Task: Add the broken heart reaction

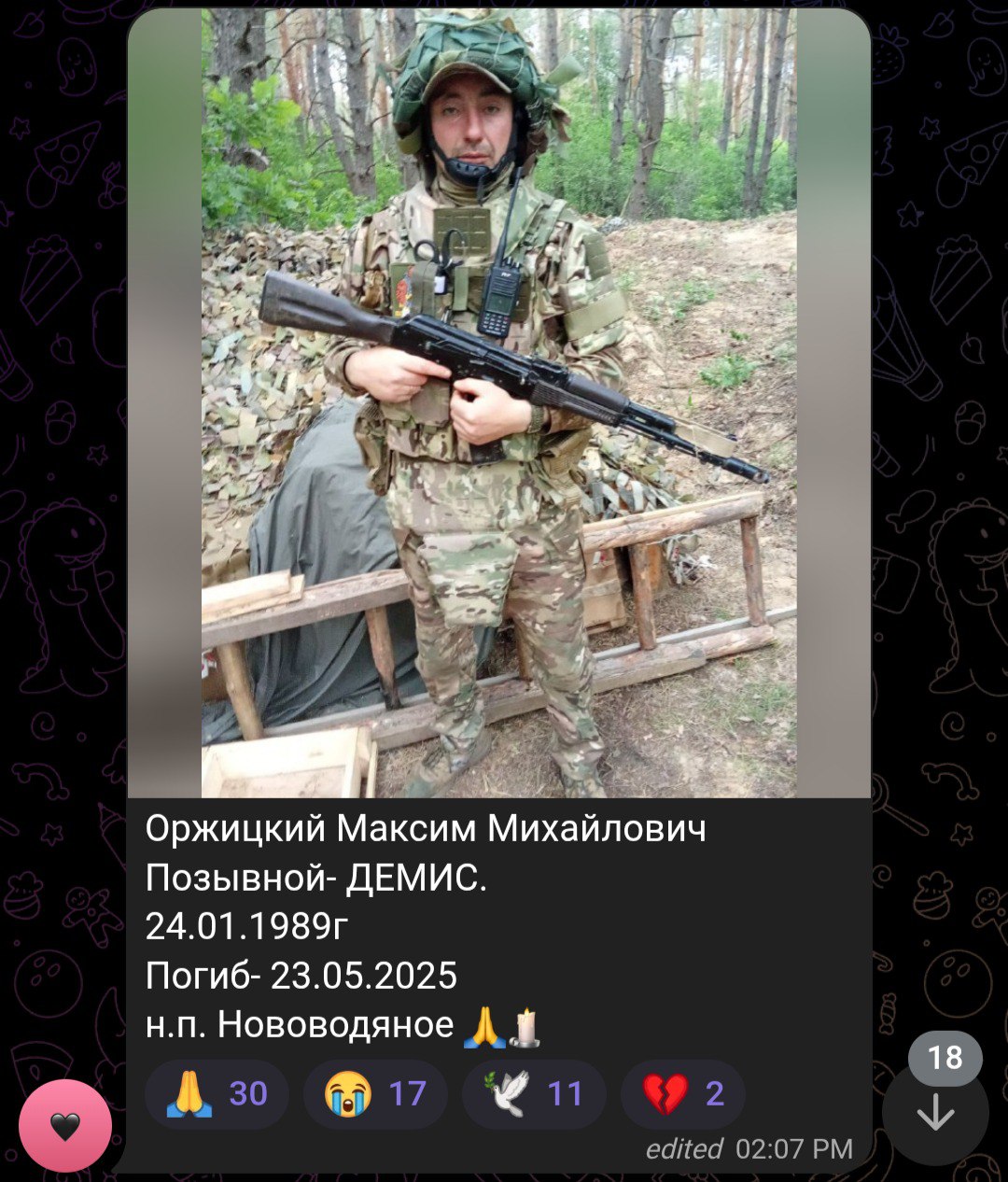Action: (x=682, y=1093)
